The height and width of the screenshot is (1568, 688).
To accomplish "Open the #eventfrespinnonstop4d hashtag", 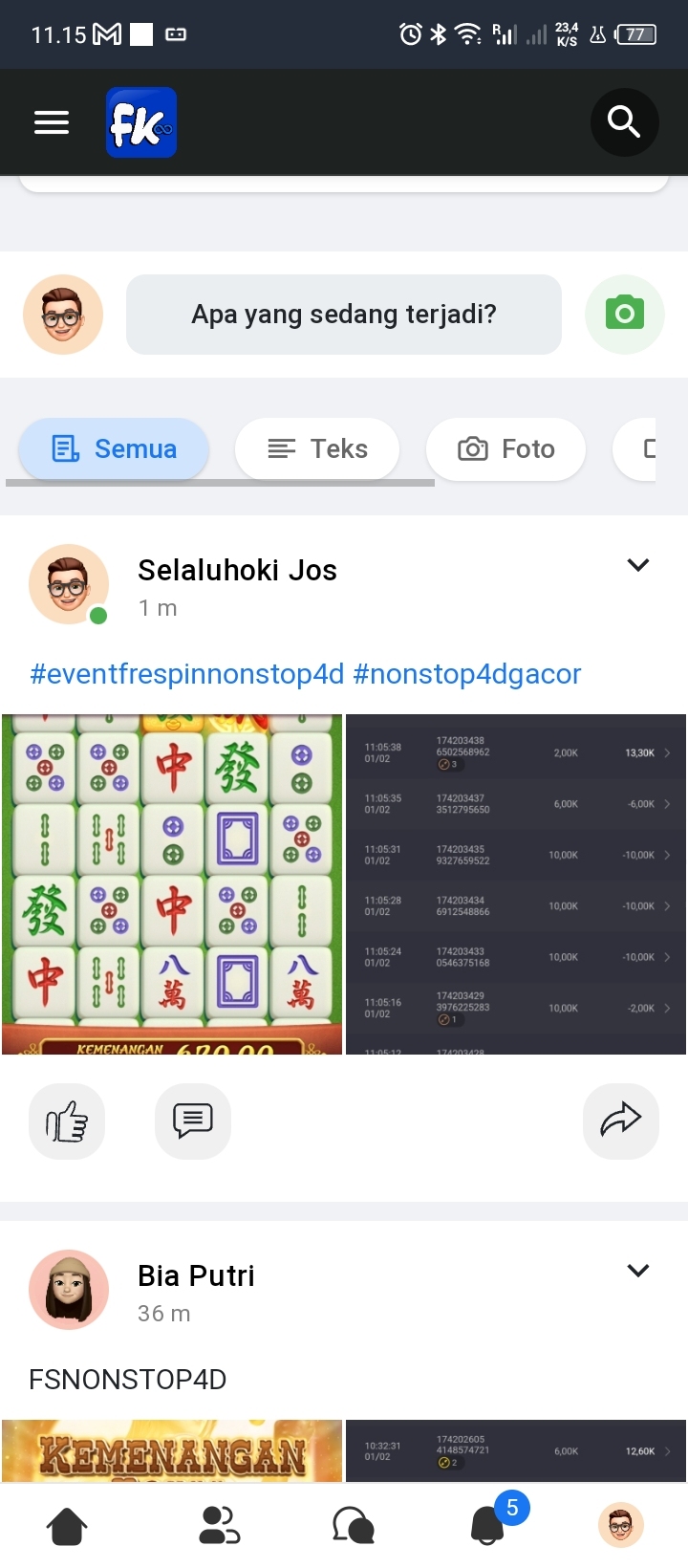I will (187, 674).
